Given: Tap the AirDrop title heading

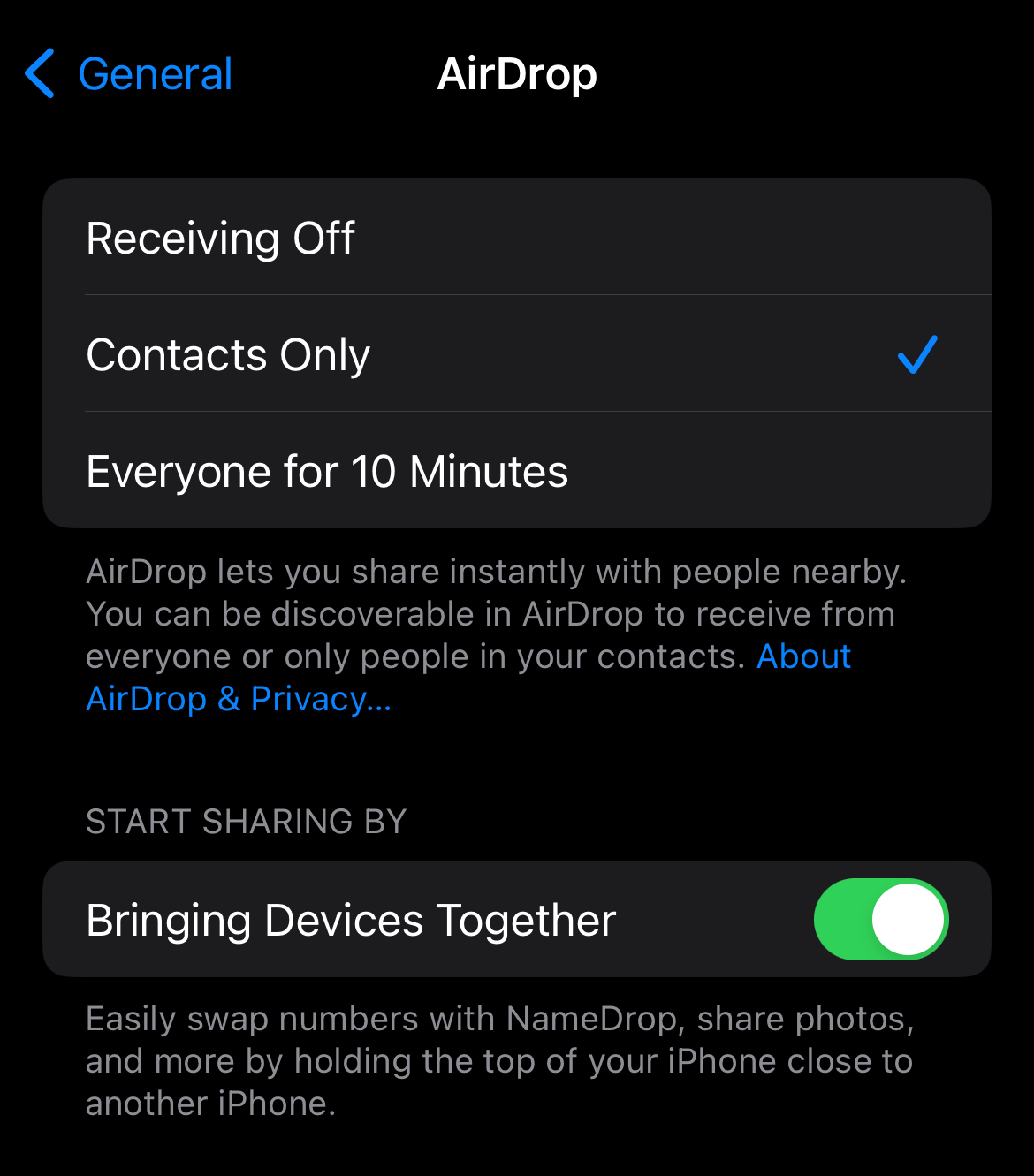Looking at the screenshot, I should coord(517,74).
